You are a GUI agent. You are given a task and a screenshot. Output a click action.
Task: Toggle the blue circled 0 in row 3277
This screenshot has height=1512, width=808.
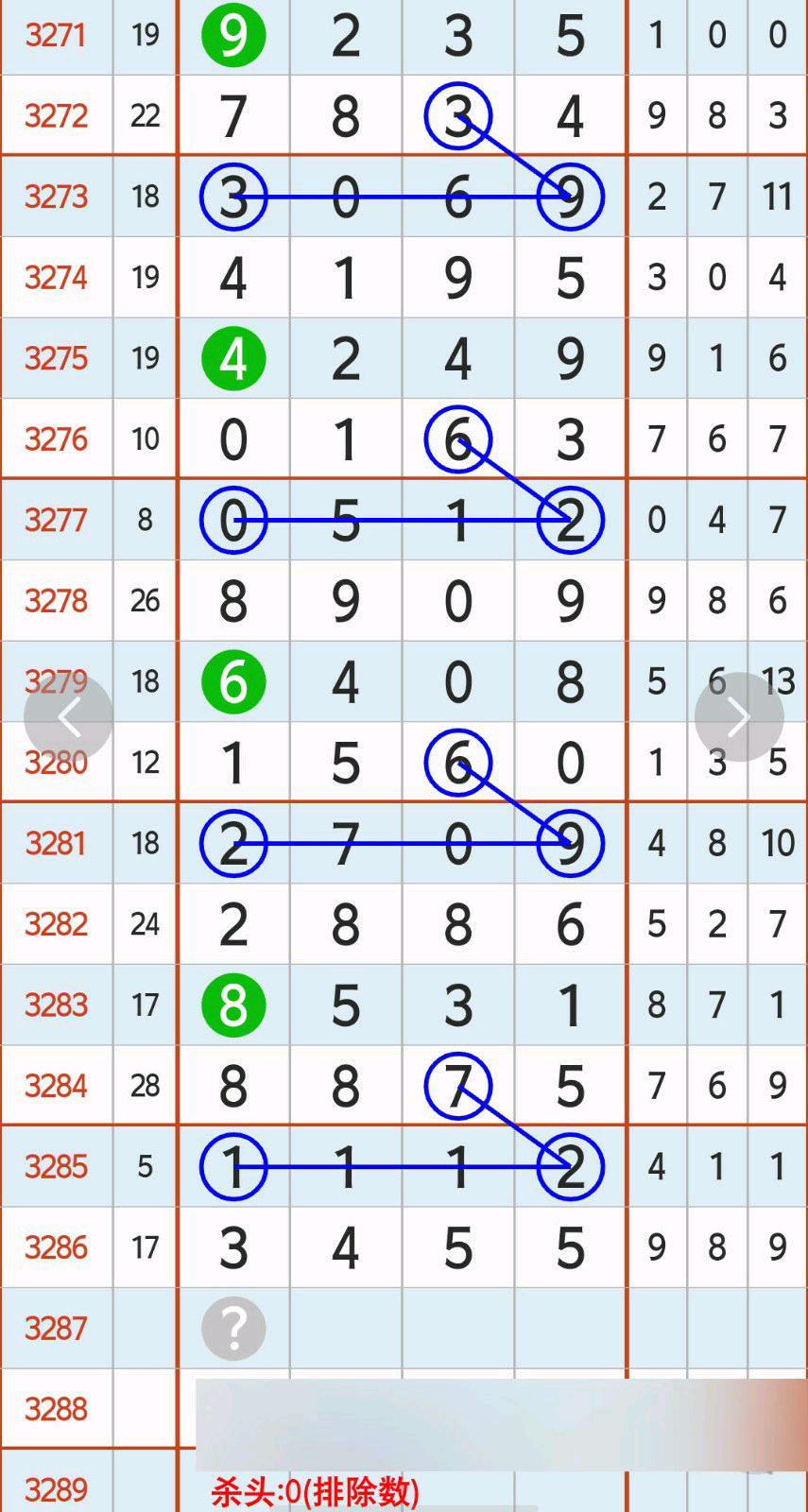[233, 519]
